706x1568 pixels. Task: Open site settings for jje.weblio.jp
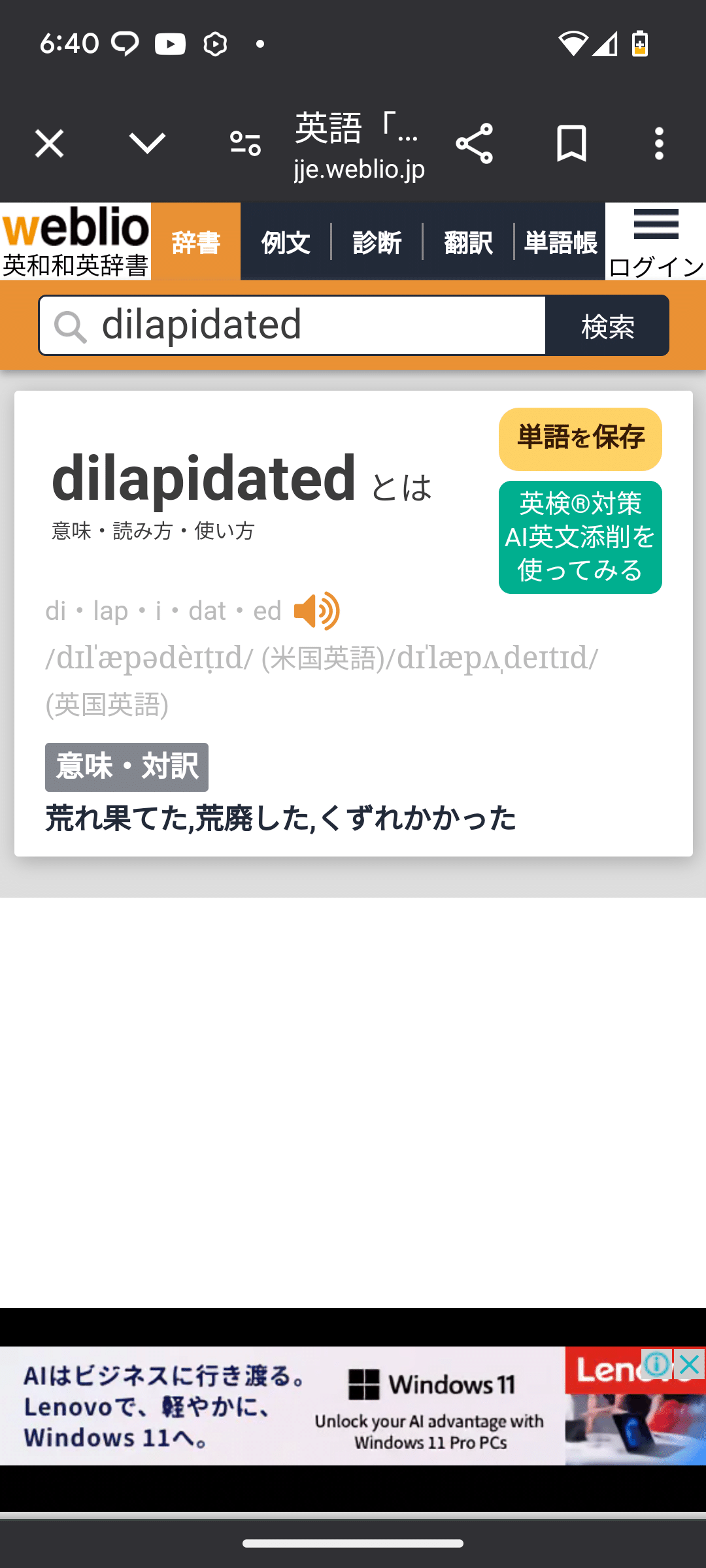(245, 143)
